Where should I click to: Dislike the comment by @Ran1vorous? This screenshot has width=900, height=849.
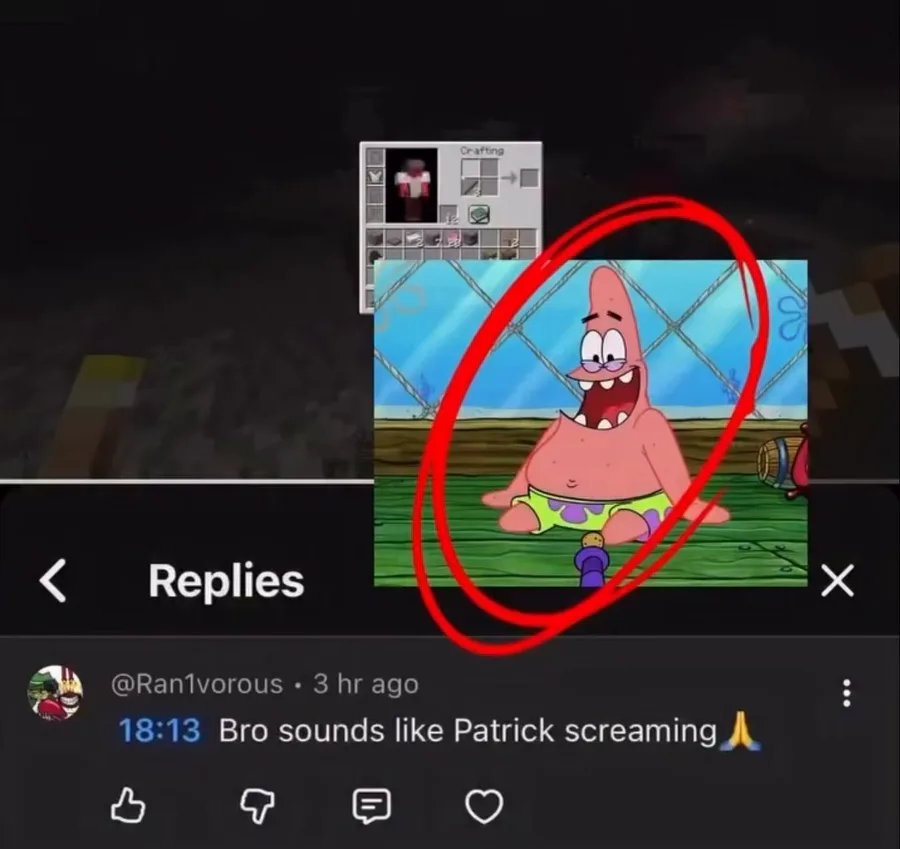click(x=257, y=805)
